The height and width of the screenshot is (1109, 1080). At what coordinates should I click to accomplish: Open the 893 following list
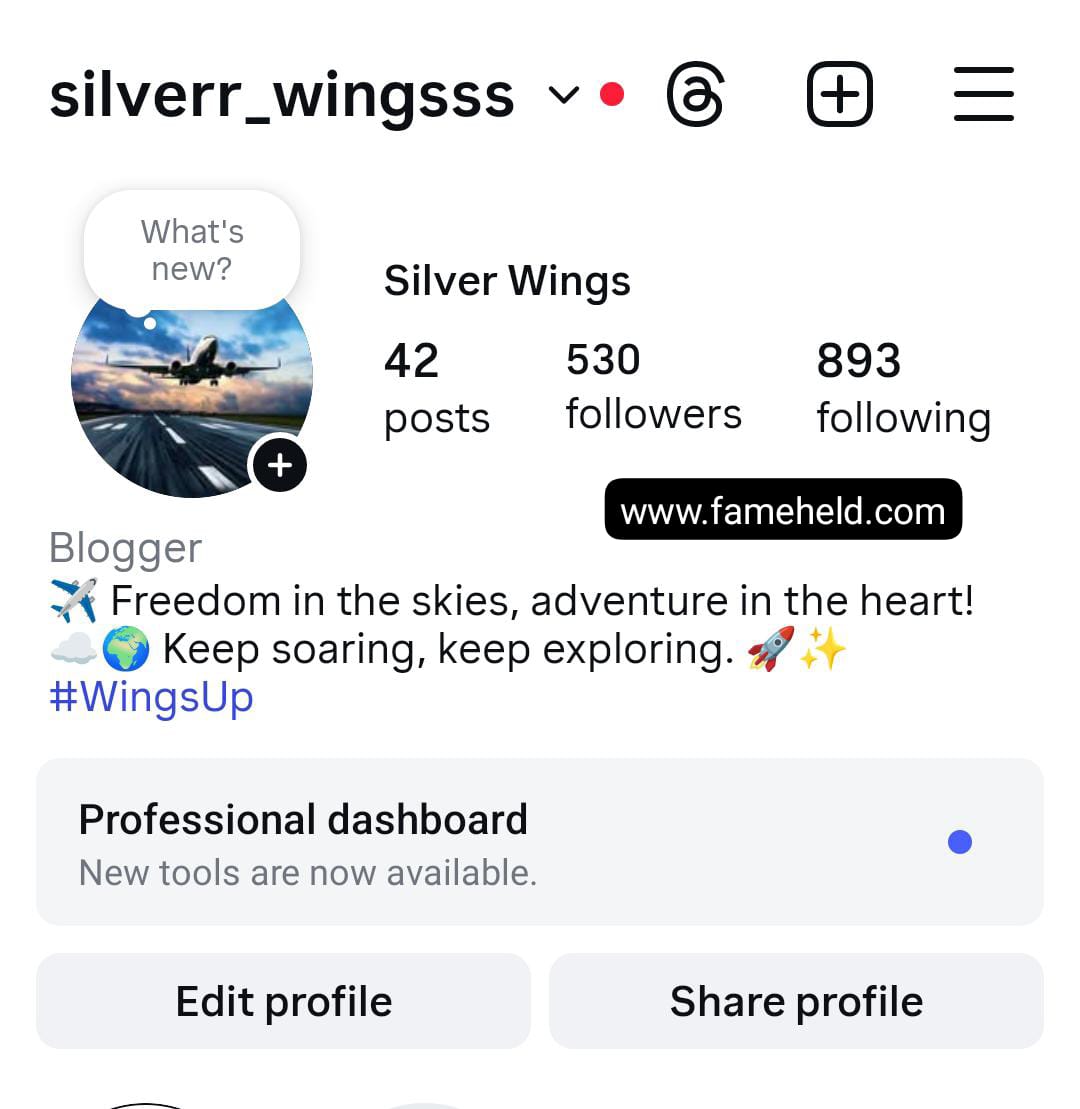pos(902,388)
